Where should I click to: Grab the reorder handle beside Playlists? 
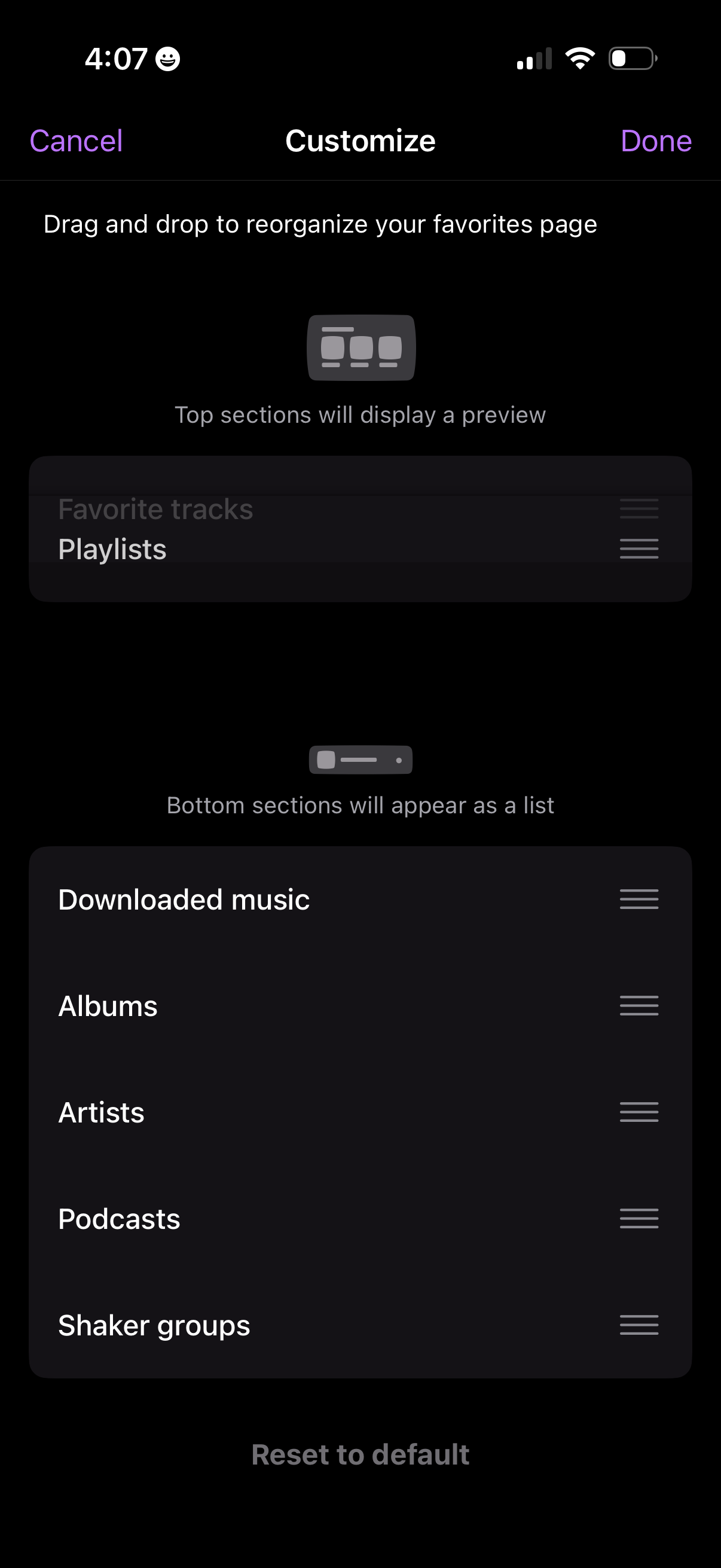638,548
